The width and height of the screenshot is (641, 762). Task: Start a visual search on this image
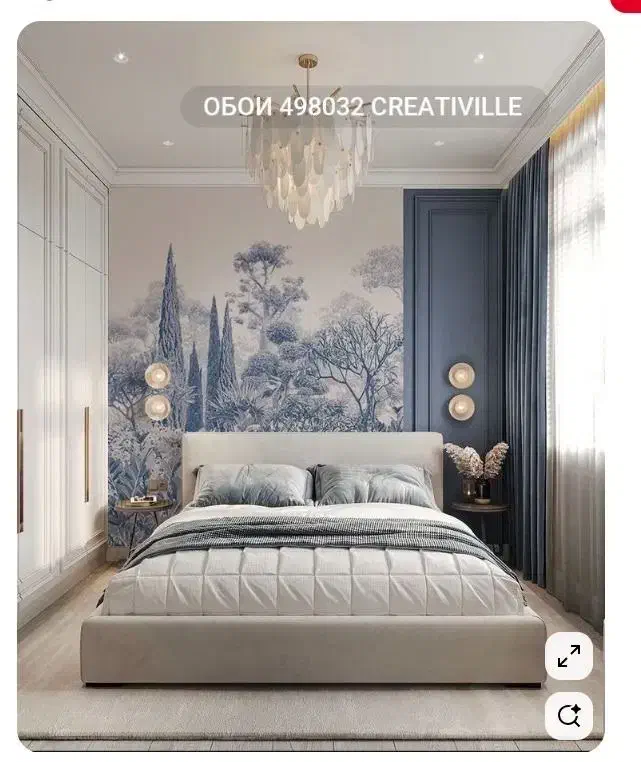coord(568,716)
